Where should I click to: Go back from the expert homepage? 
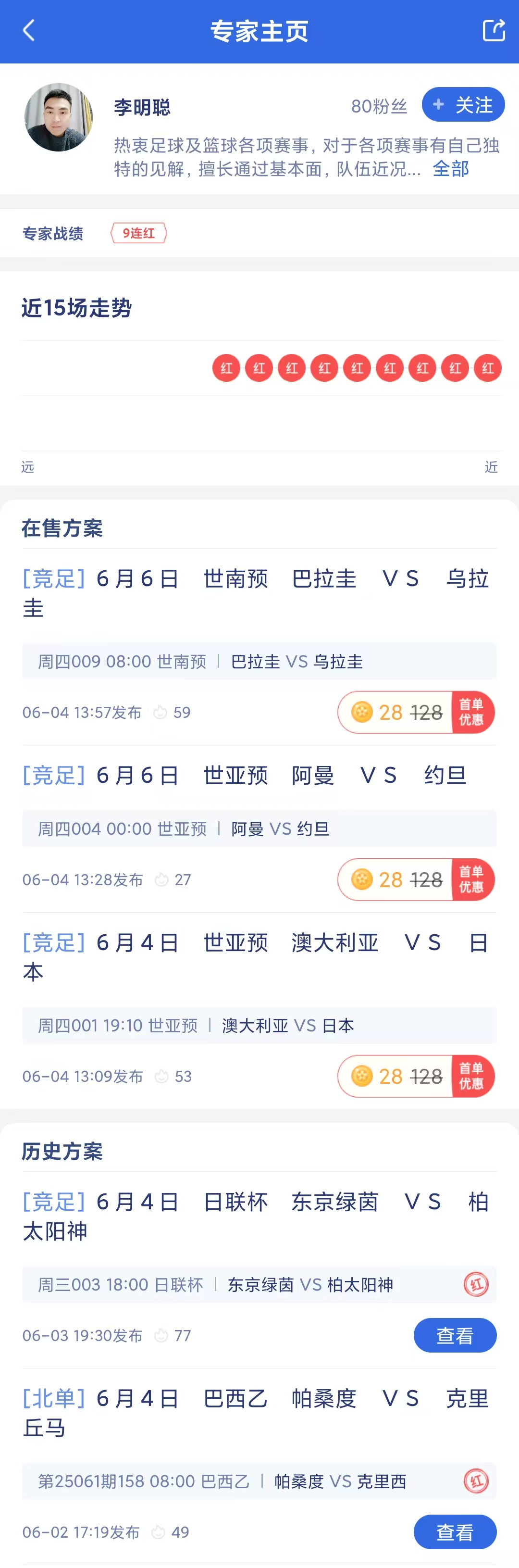pos(29,30)
